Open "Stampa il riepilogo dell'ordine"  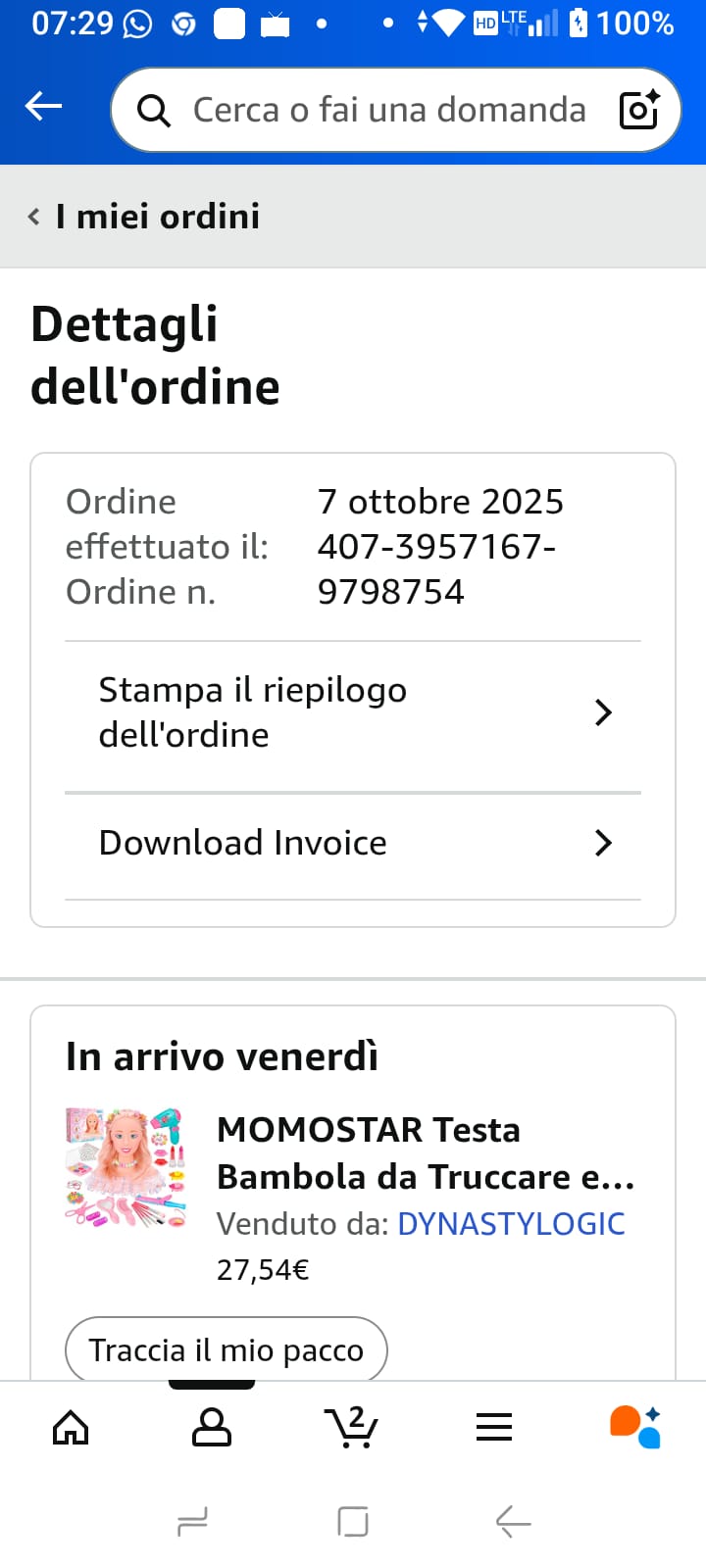353,712
